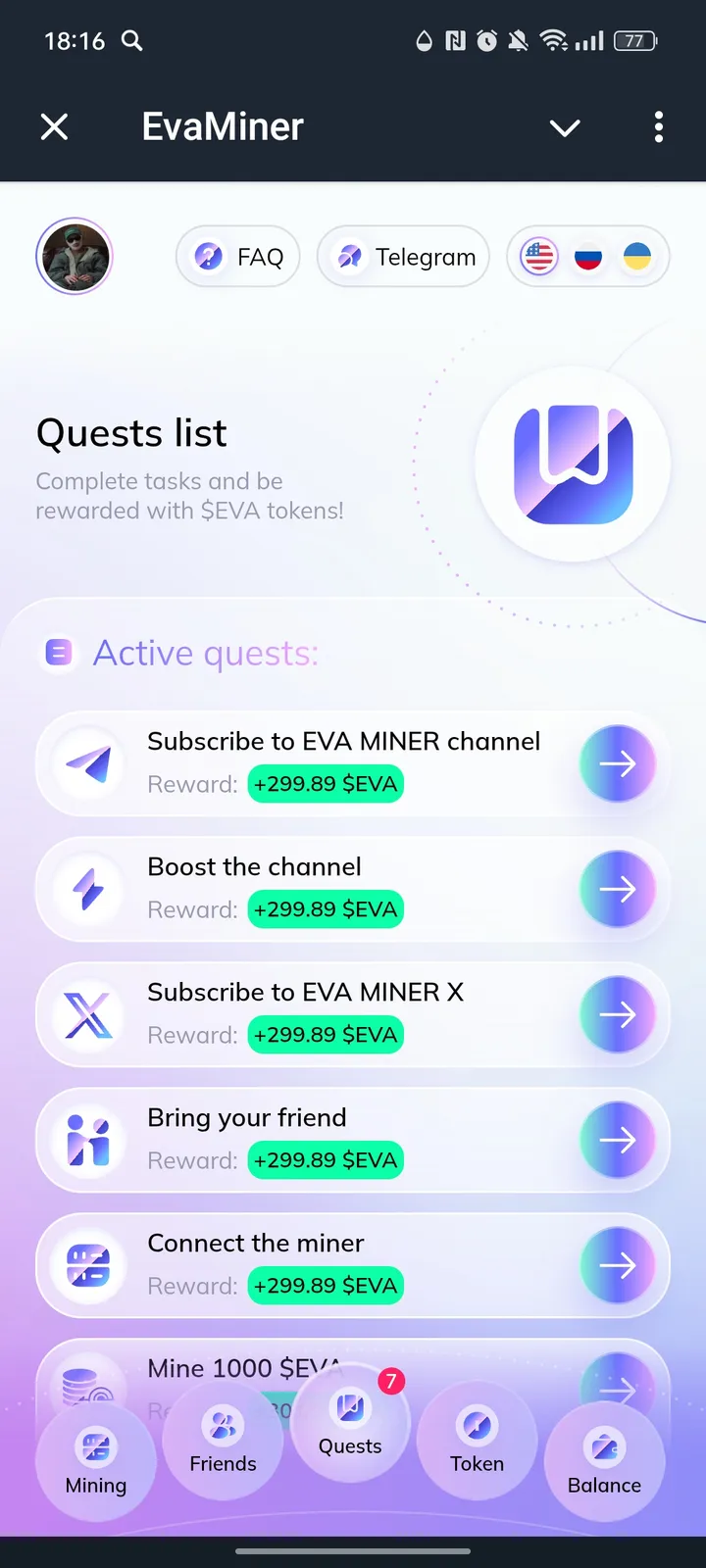Switch language using the Russian flag

point(587,257)
